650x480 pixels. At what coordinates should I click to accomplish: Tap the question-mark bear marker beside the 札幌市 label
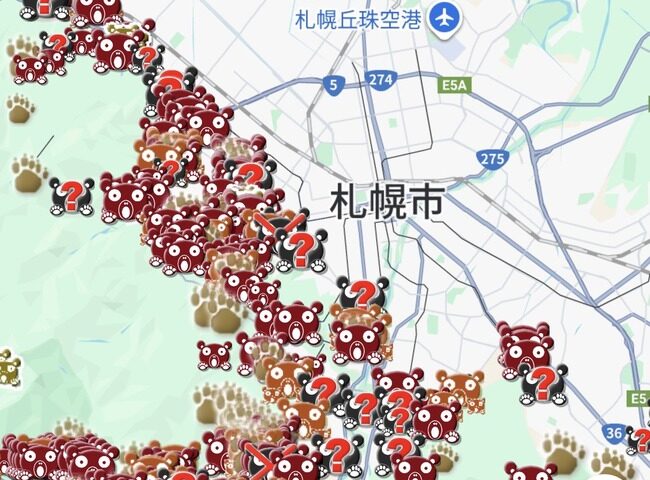[x=301, y=249]
